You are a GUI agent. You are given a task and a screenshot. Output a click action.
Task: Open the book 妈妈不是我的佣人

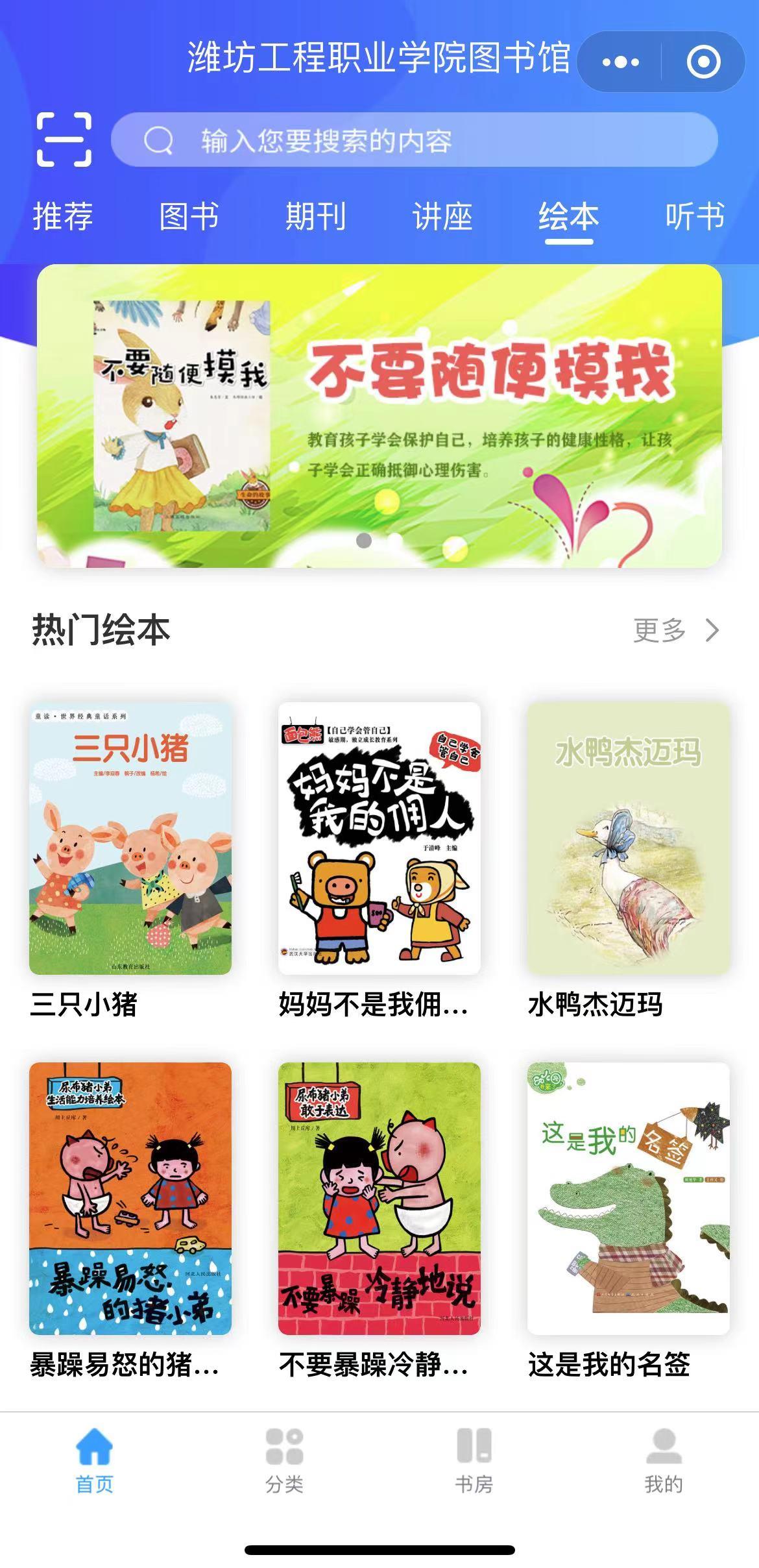tap(379, 839)
